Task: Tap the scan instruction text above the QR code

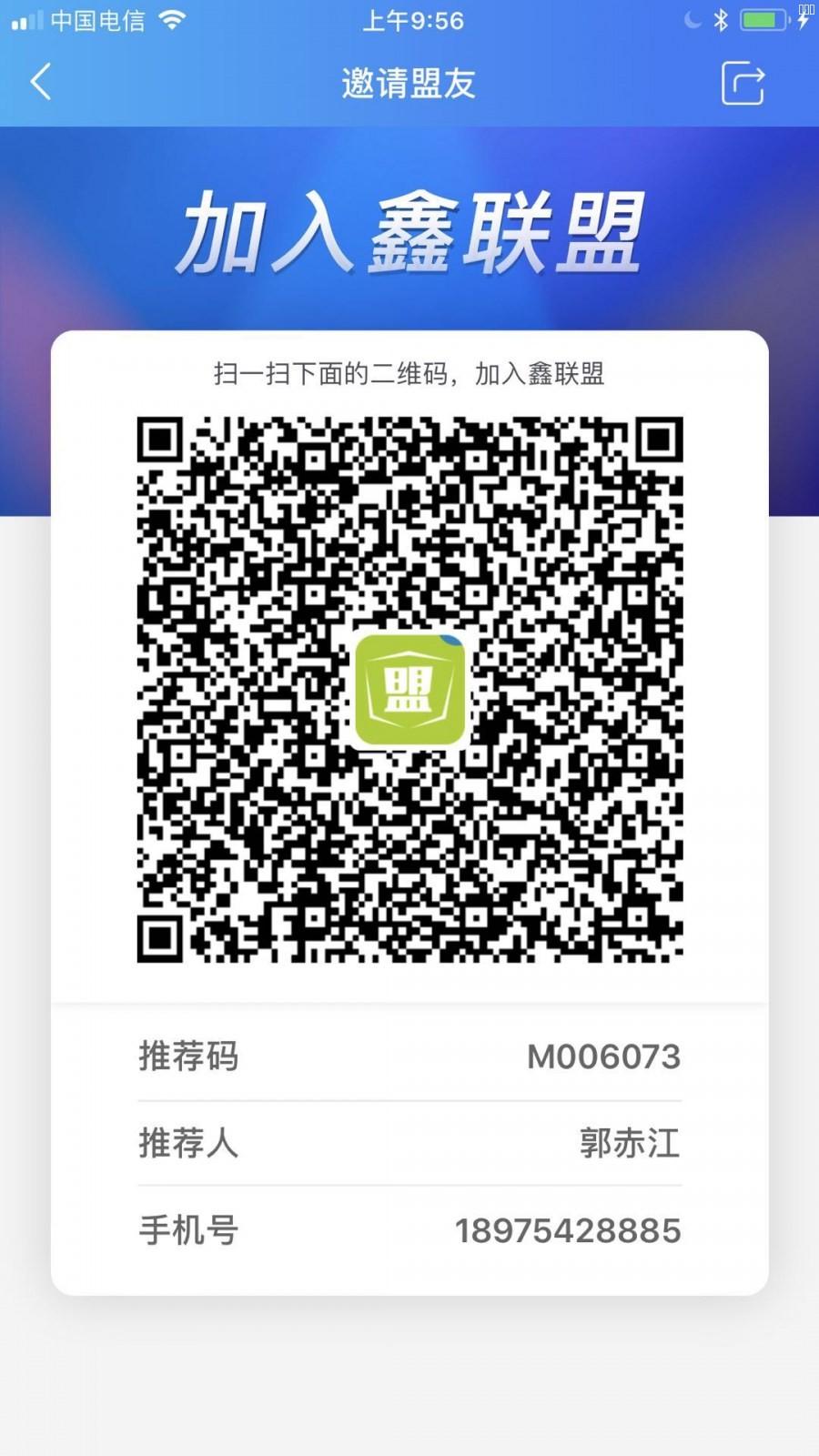Action: tap(409, 372)
